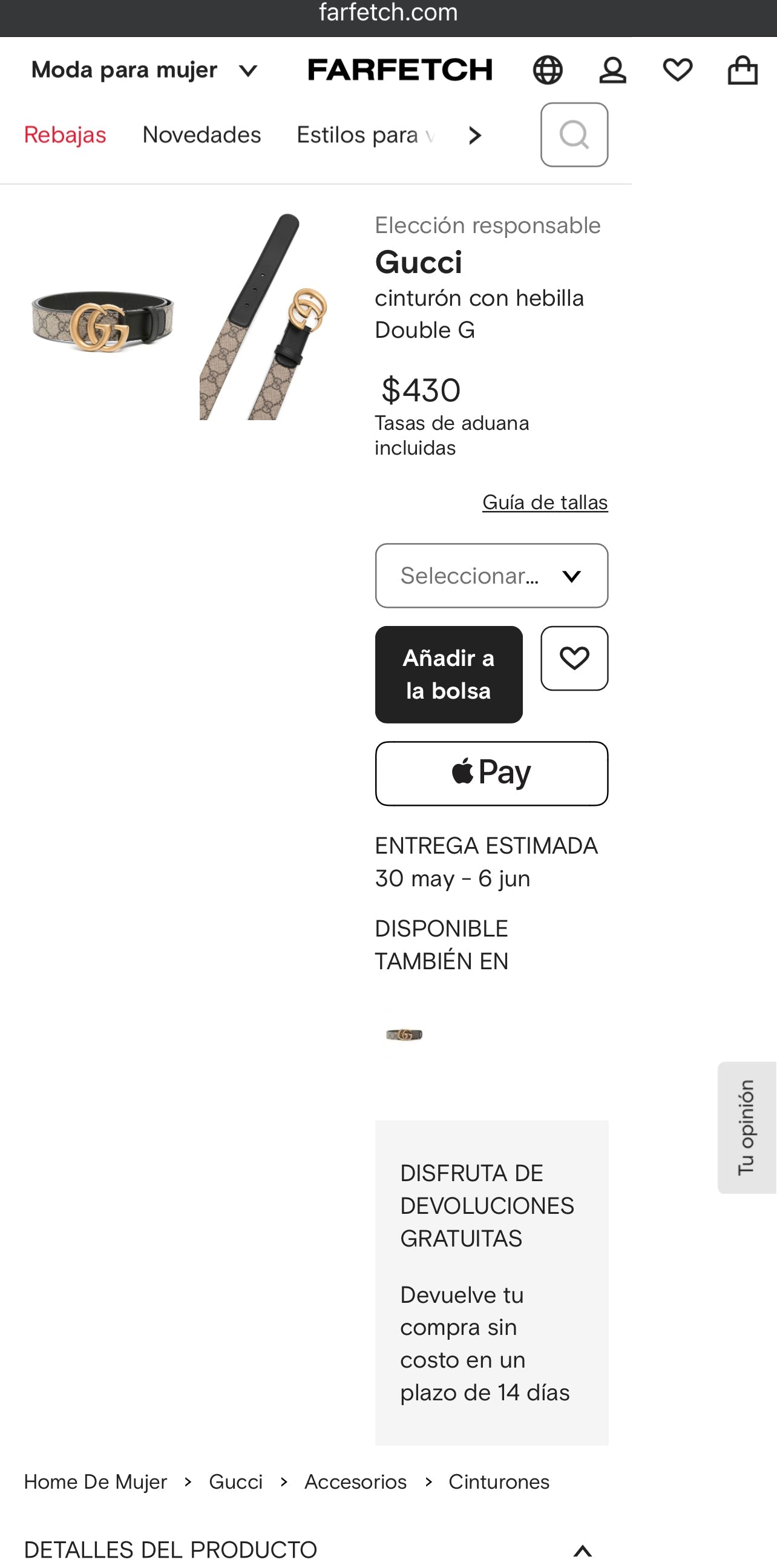This screenshot has height=1568, width=777.
Task: Collapse the Detalles del producto section
Action: coord(582,1550)
